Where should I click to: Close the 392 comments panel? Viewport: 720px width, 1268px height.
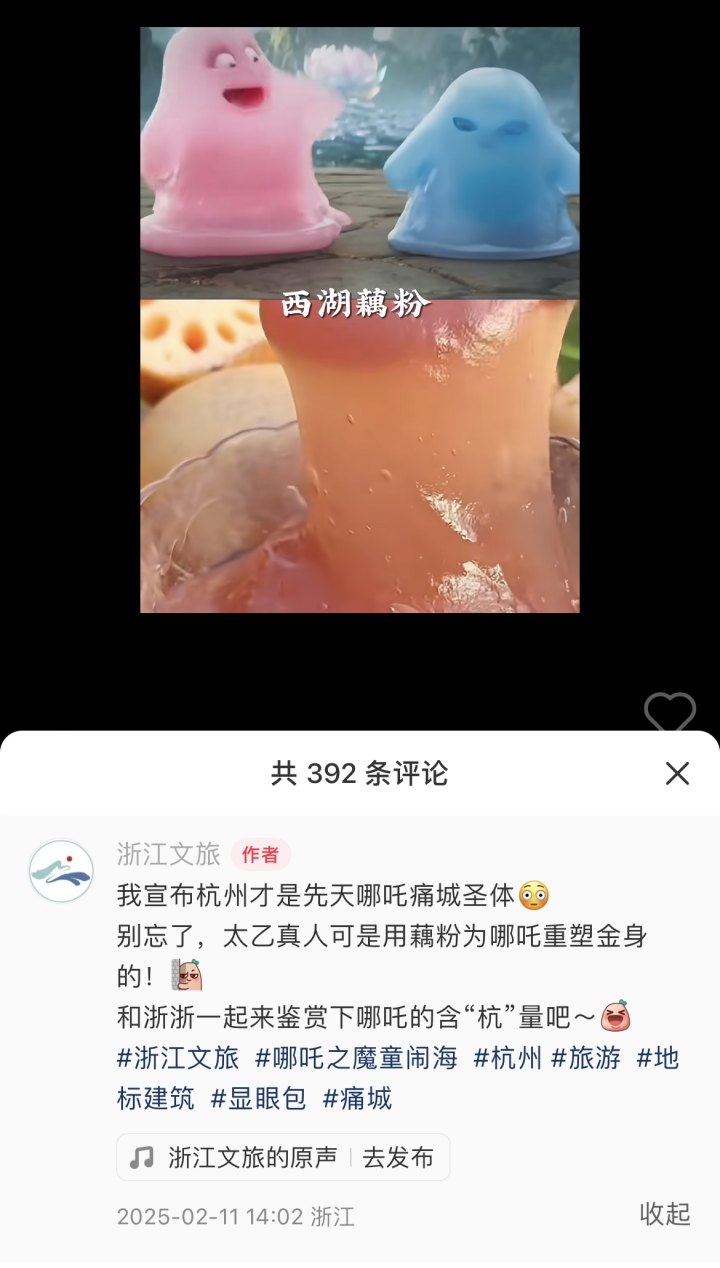pyautogui.click(x=677, y=773)
